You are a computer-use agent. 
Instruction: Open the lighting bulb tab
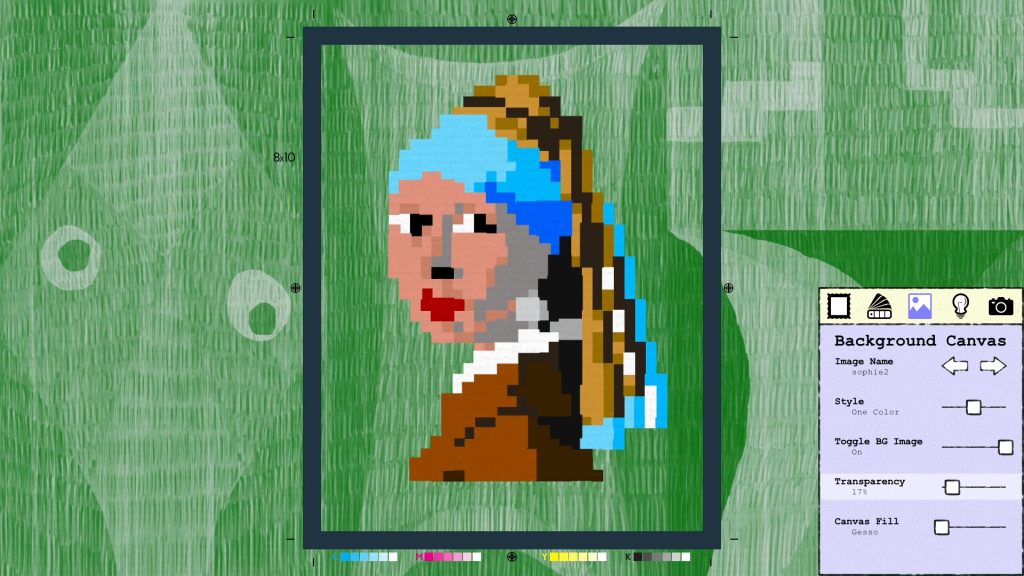pyautogui.click(x=960, y=306)
